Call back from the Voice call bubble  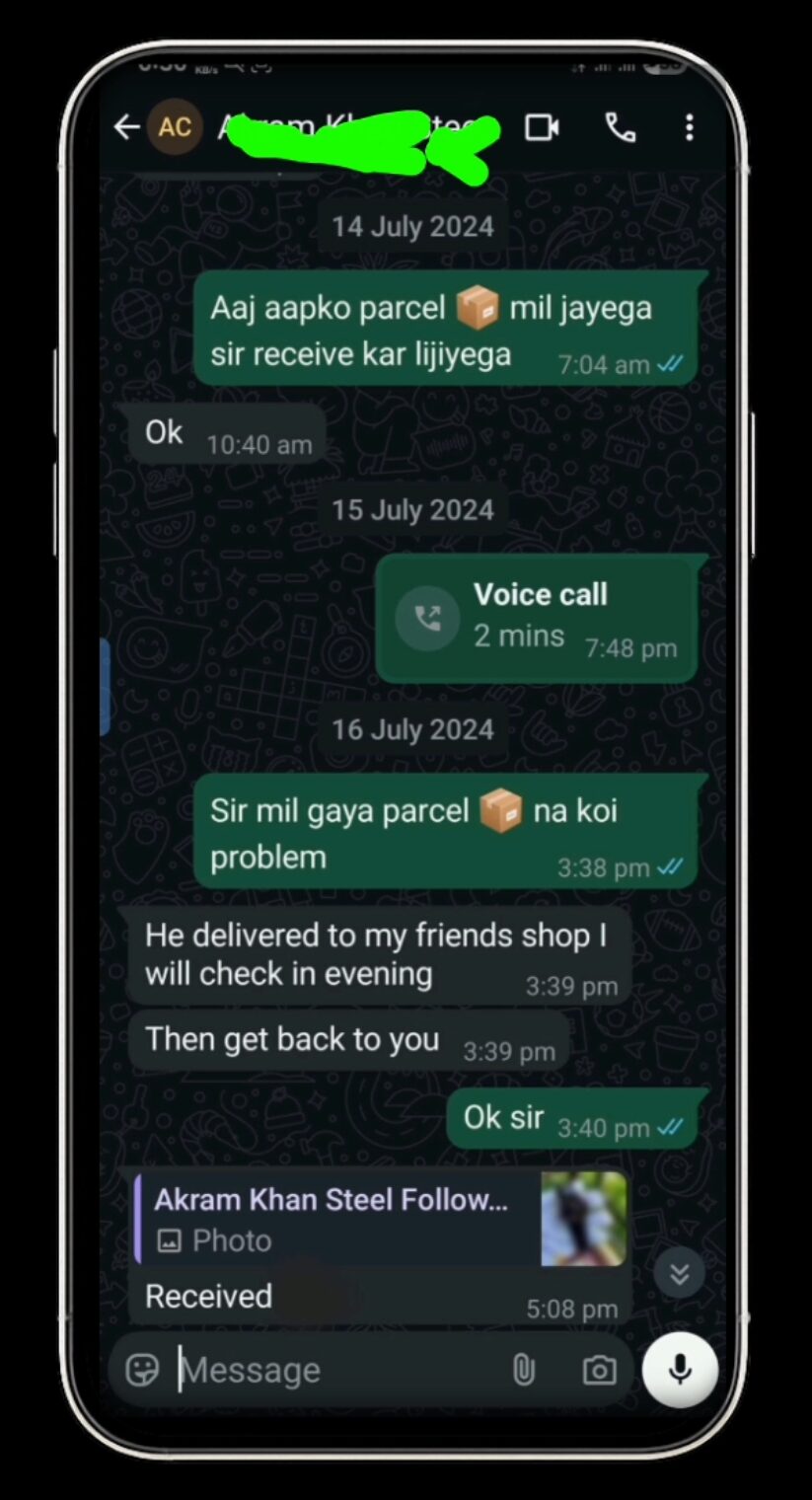point(428,618)
